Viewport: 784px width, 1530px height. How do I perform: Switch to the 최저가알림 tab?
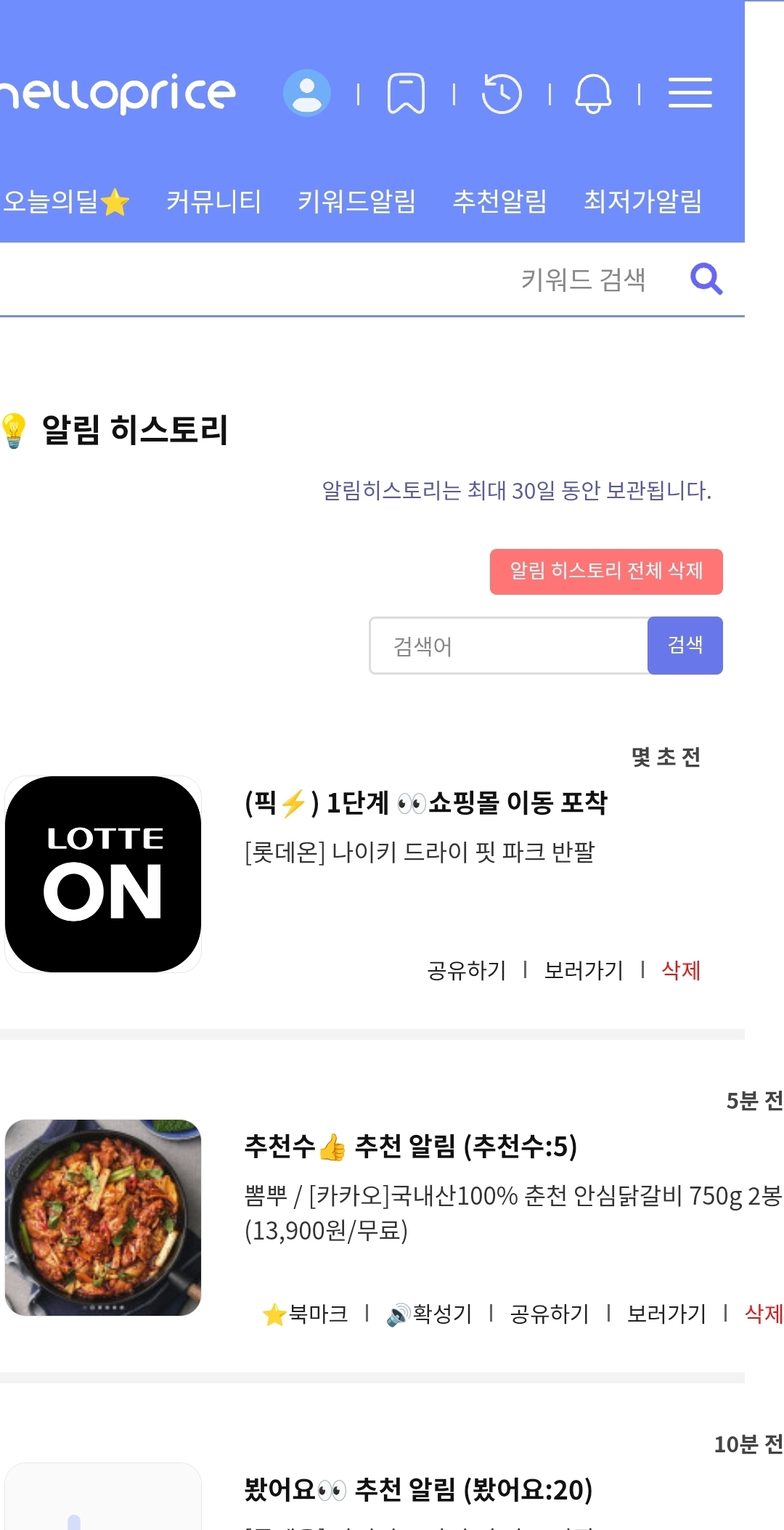point(642,201)
